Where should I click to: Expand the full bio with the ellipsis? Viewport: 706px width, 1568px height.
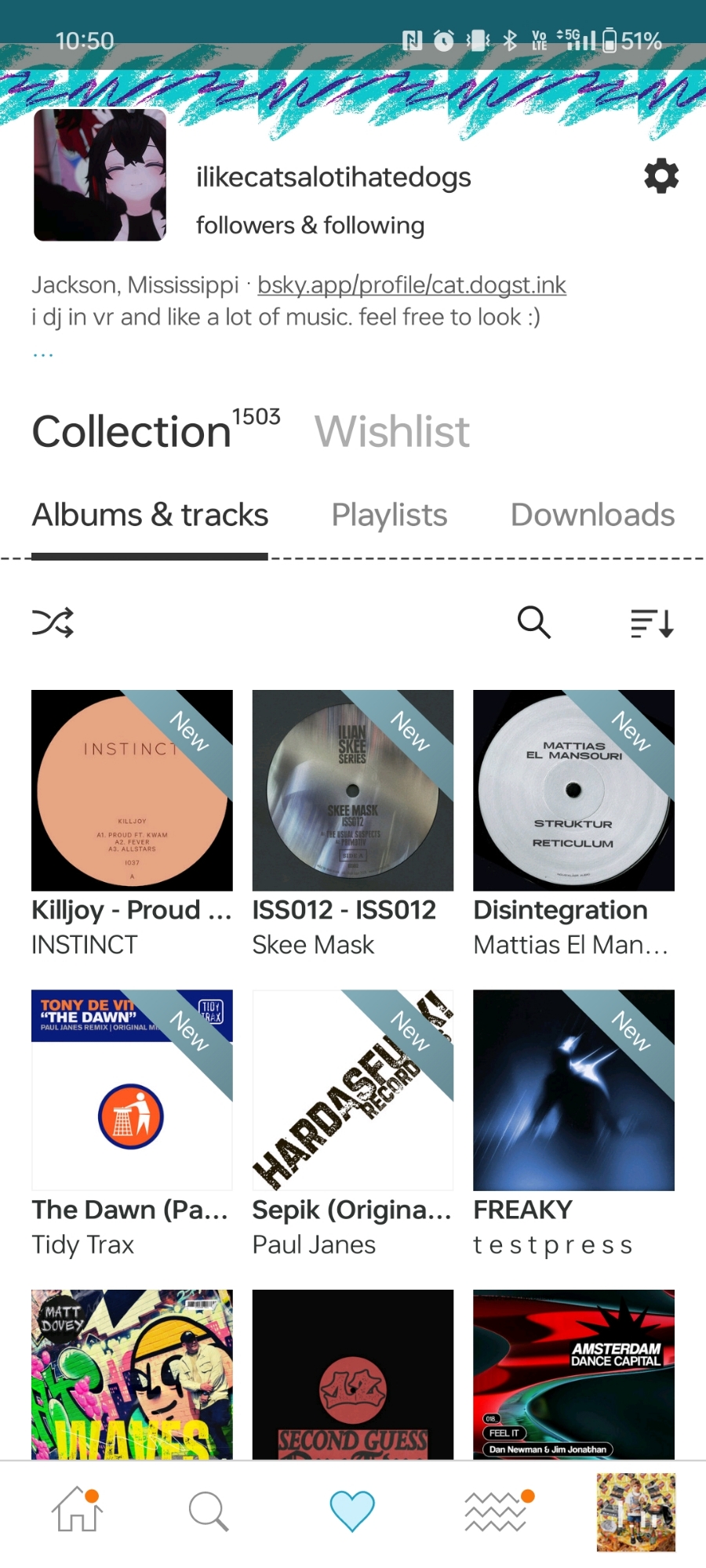pyautogui.click(x=43, y=354)
